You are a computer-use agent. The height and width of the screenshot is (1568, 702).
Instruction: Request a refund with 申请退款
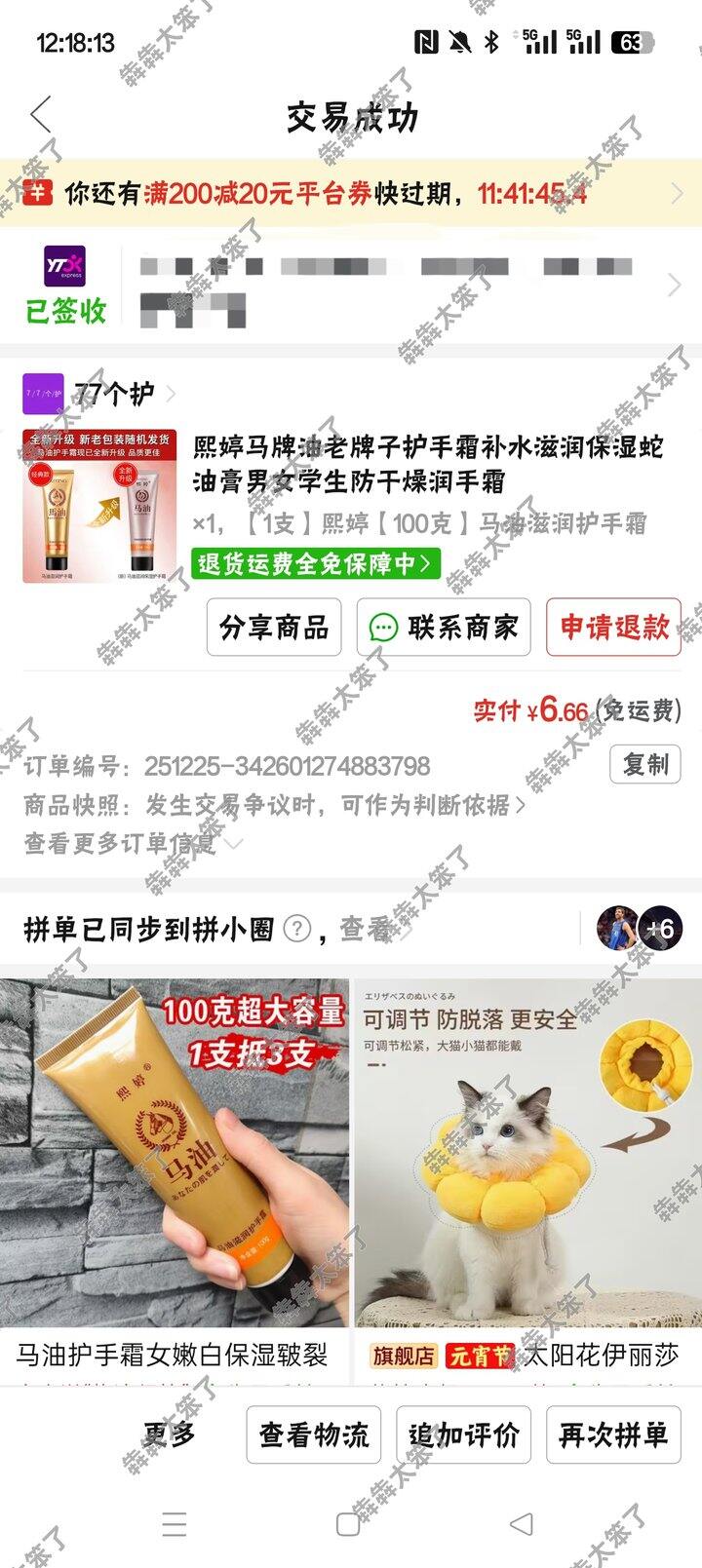(x=614, y=628)
